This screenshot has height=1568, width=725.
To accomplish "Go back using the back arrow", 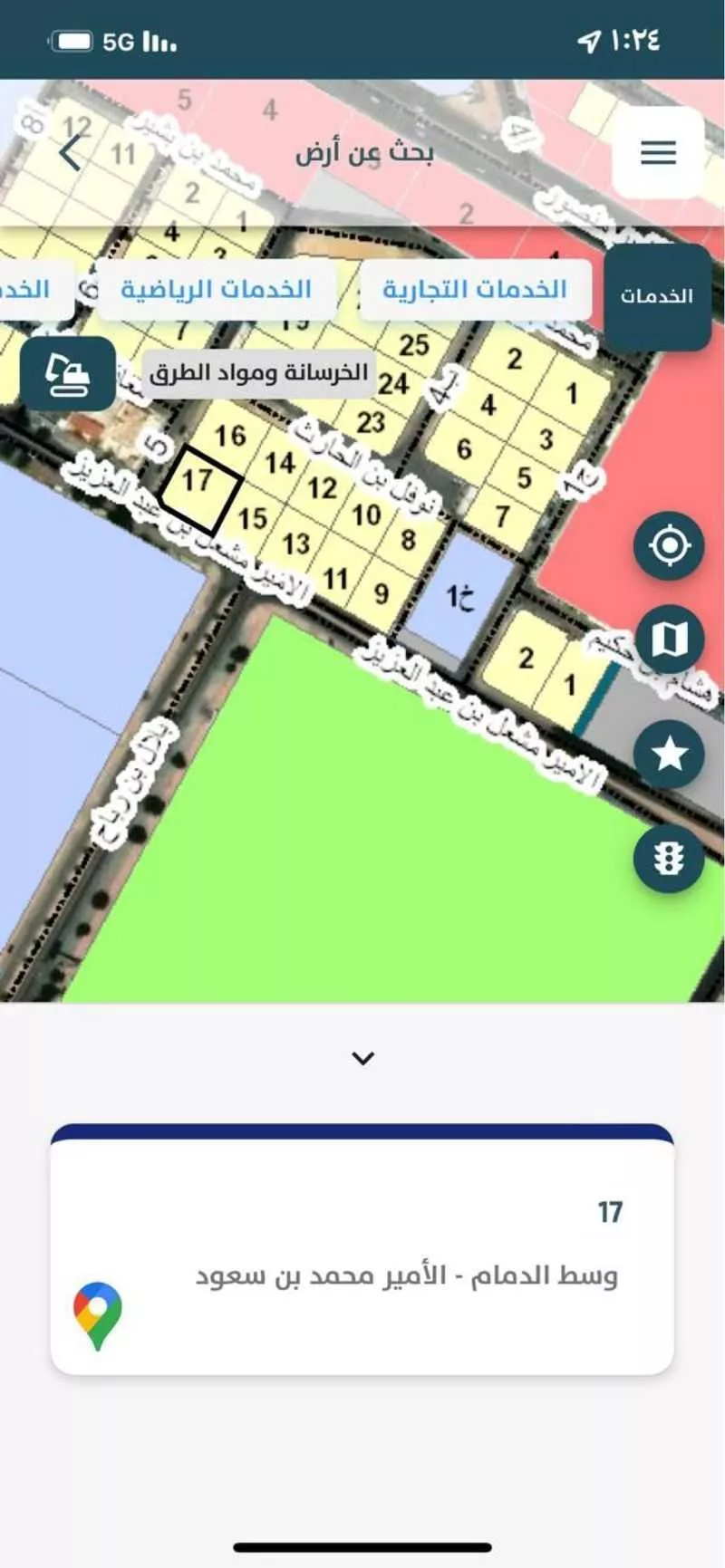I will pos(71,153).
